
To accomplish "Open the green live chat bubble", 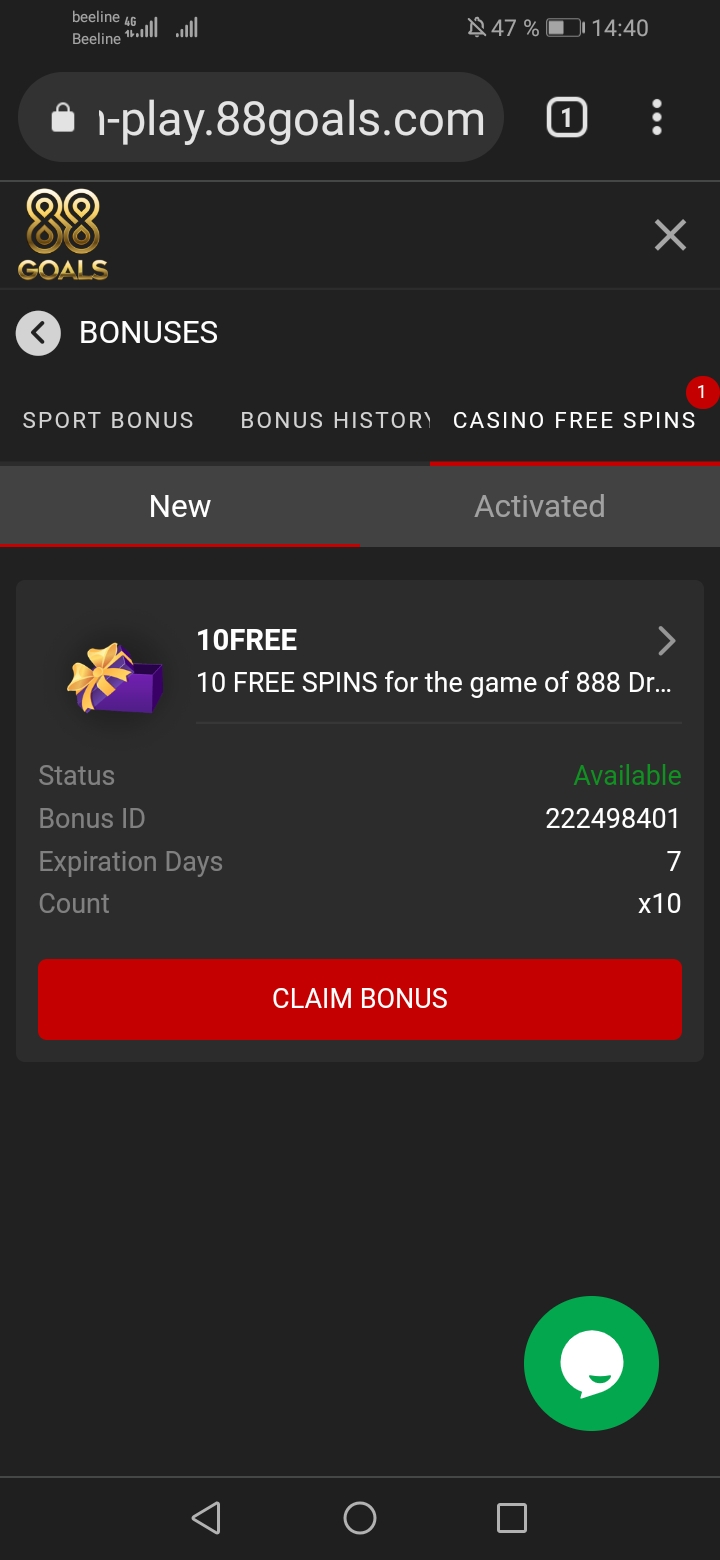I will point(591,1362).
